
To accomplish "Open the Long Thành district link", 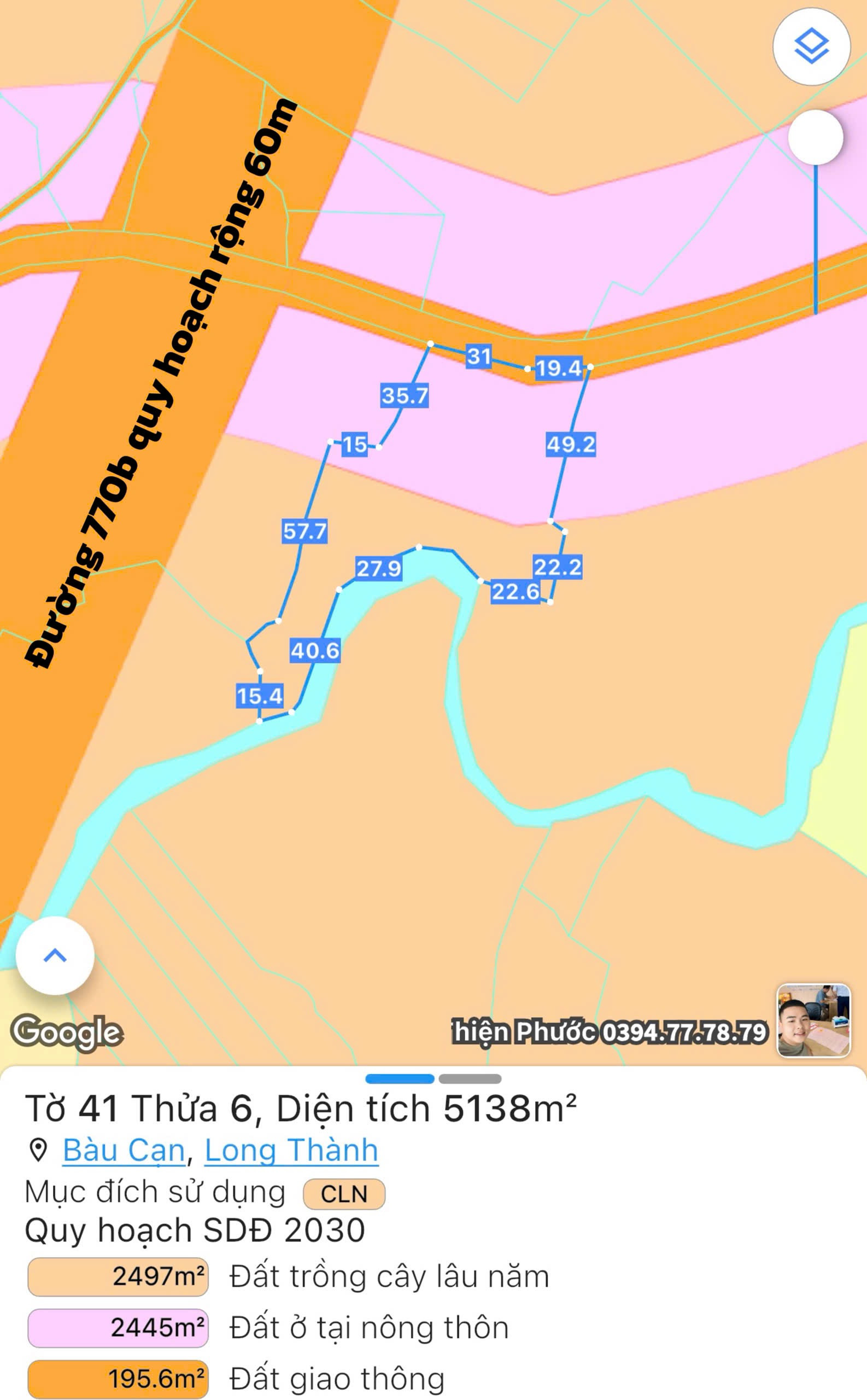I will click(291, 1151).
